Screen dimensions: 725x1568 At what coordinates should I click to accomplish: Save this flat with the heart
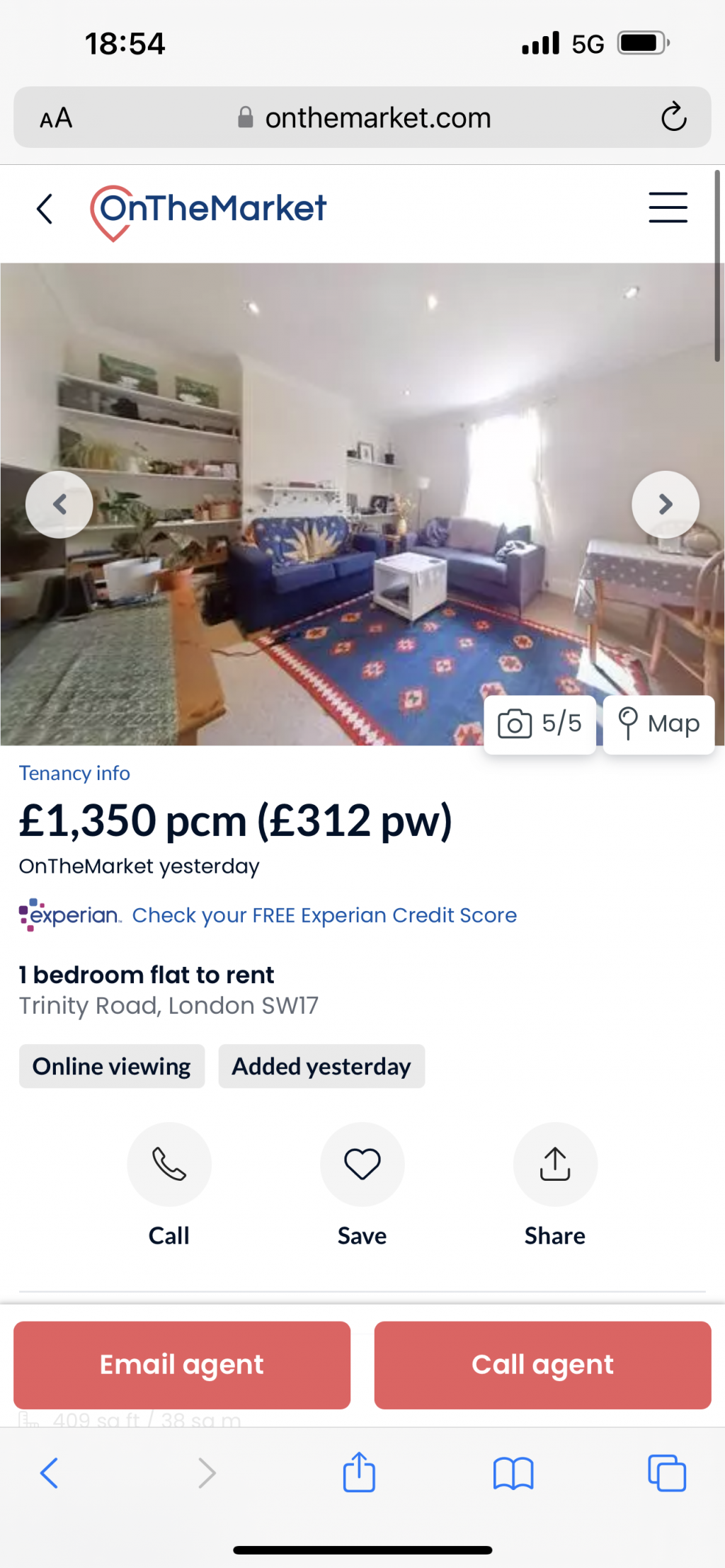point(362,1164)
